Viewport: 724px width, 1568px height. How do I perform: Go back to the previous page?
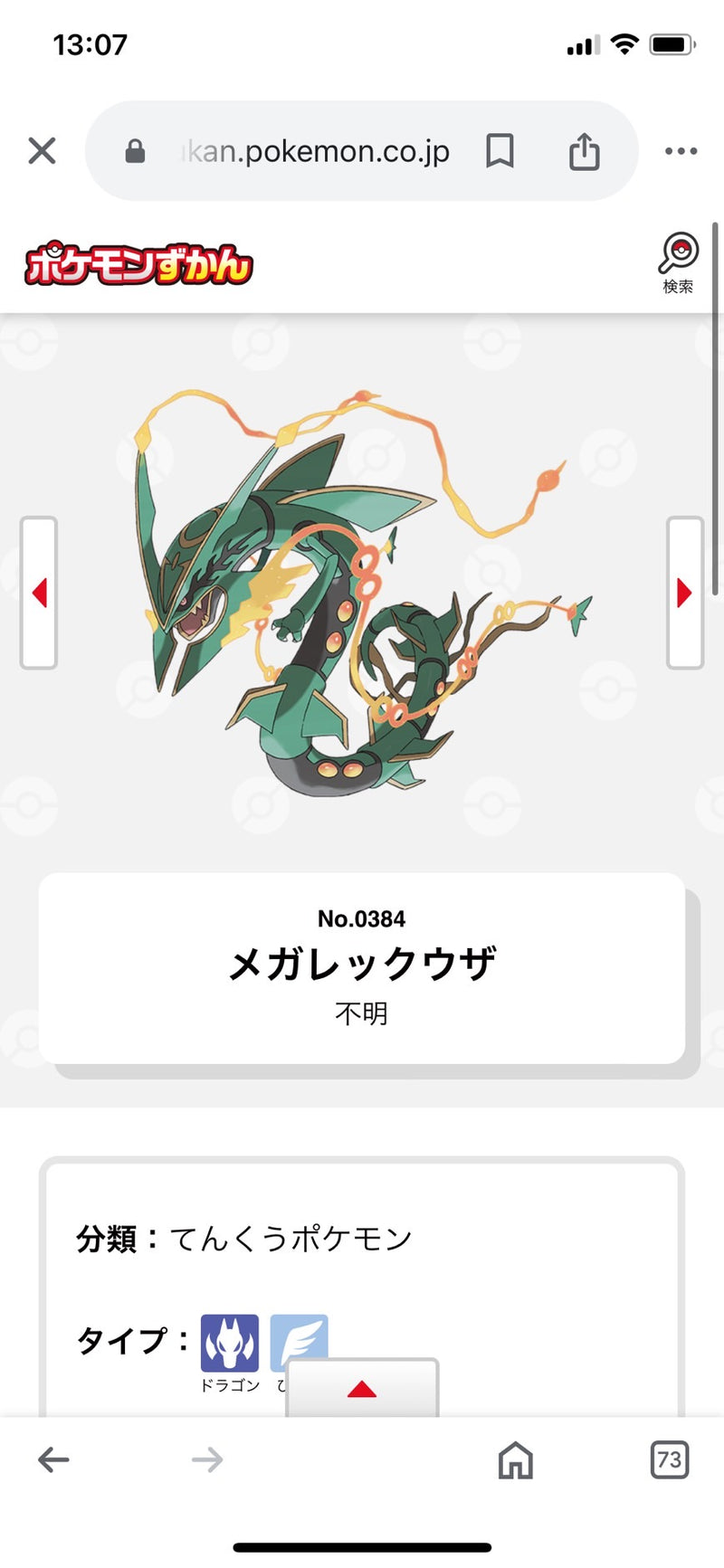[53, 1459]
